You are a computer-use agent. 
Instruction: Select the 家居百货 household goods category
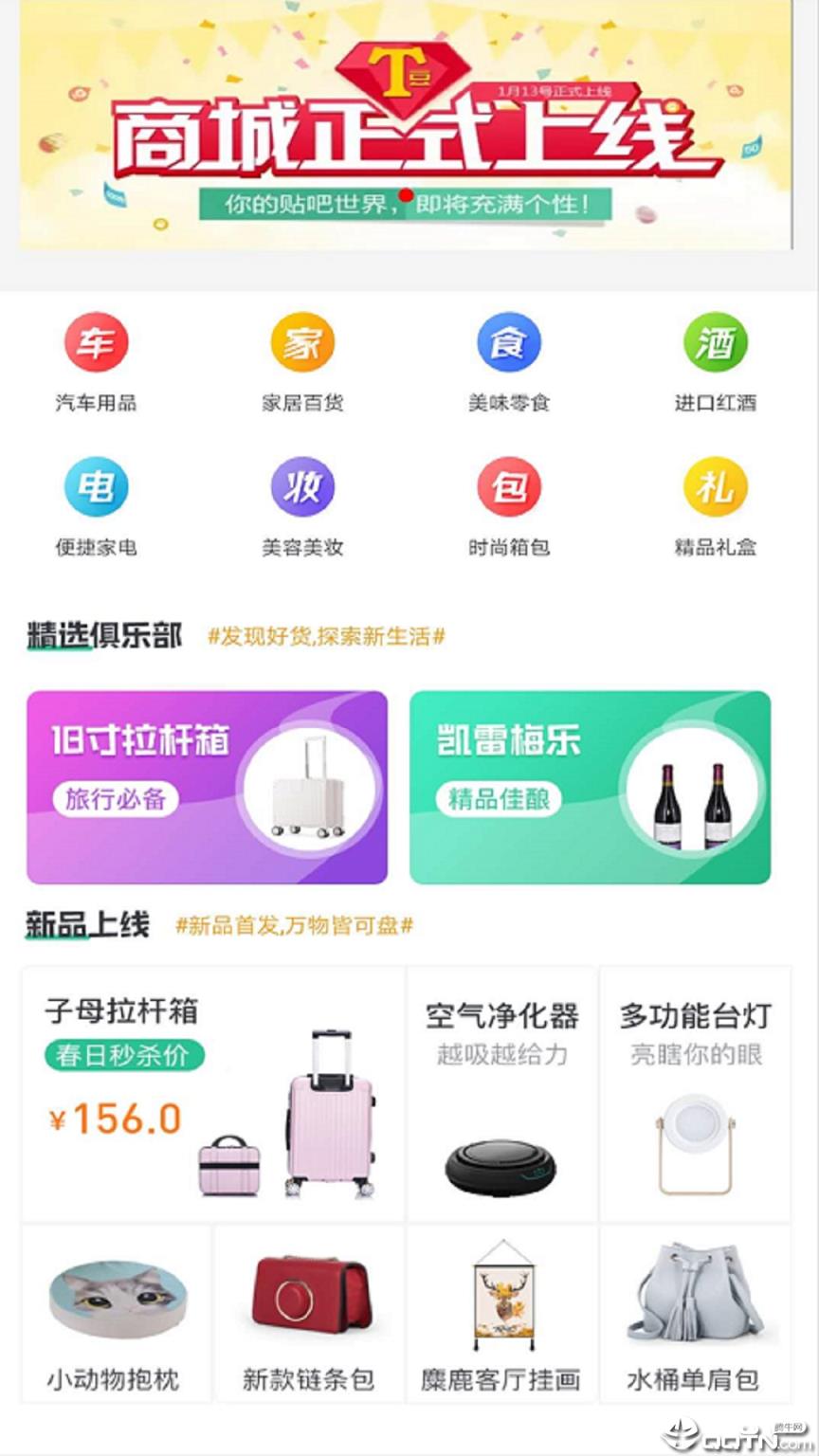point(301,360)
